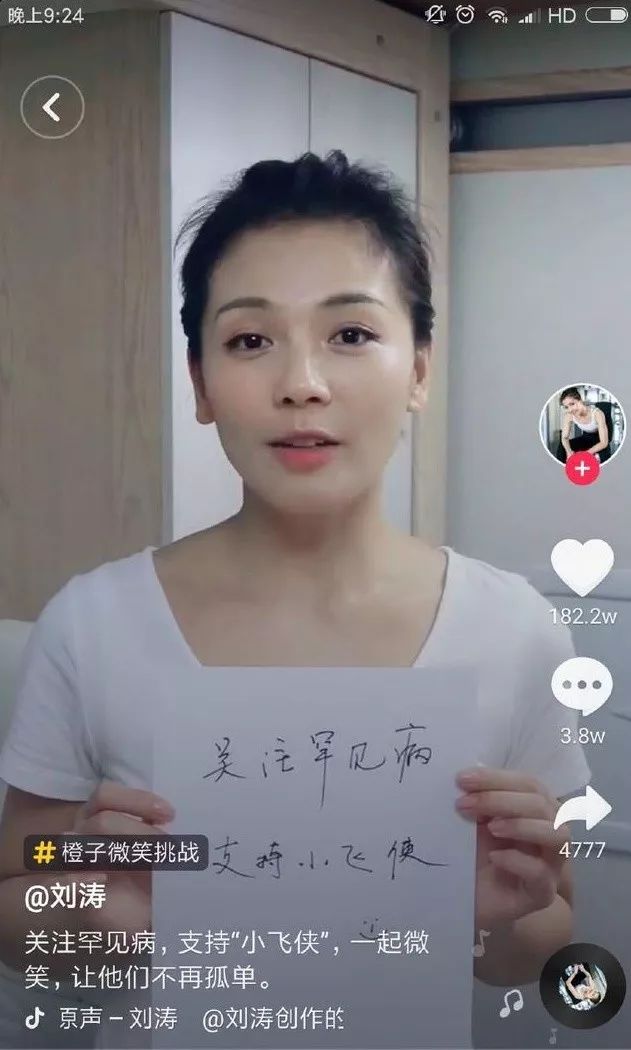Like this video with the heart
The image size is (631, 1050).
[x=582, y=568]
